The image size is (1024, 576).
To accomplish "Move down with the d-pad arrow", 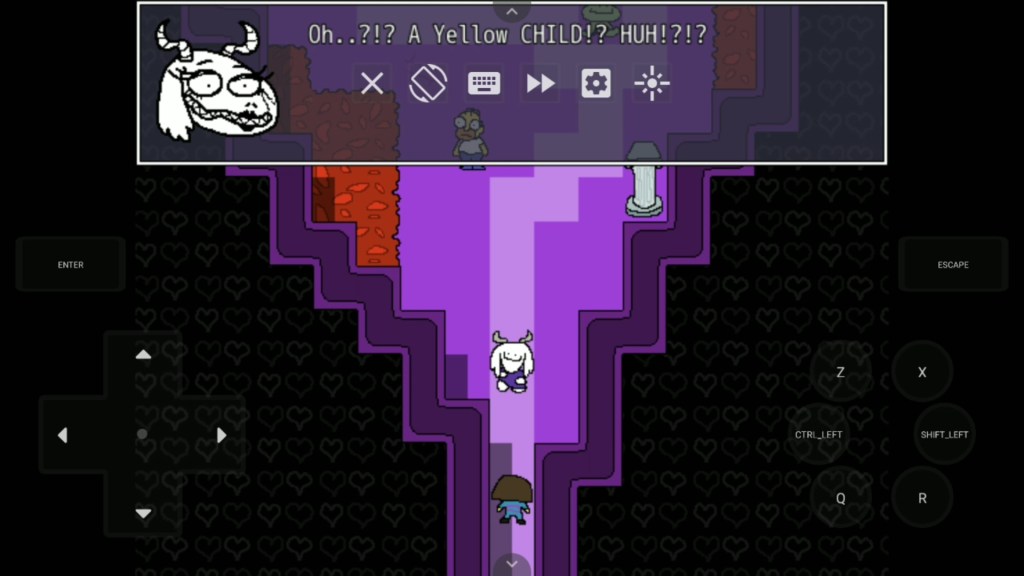I will coord(143,514).
